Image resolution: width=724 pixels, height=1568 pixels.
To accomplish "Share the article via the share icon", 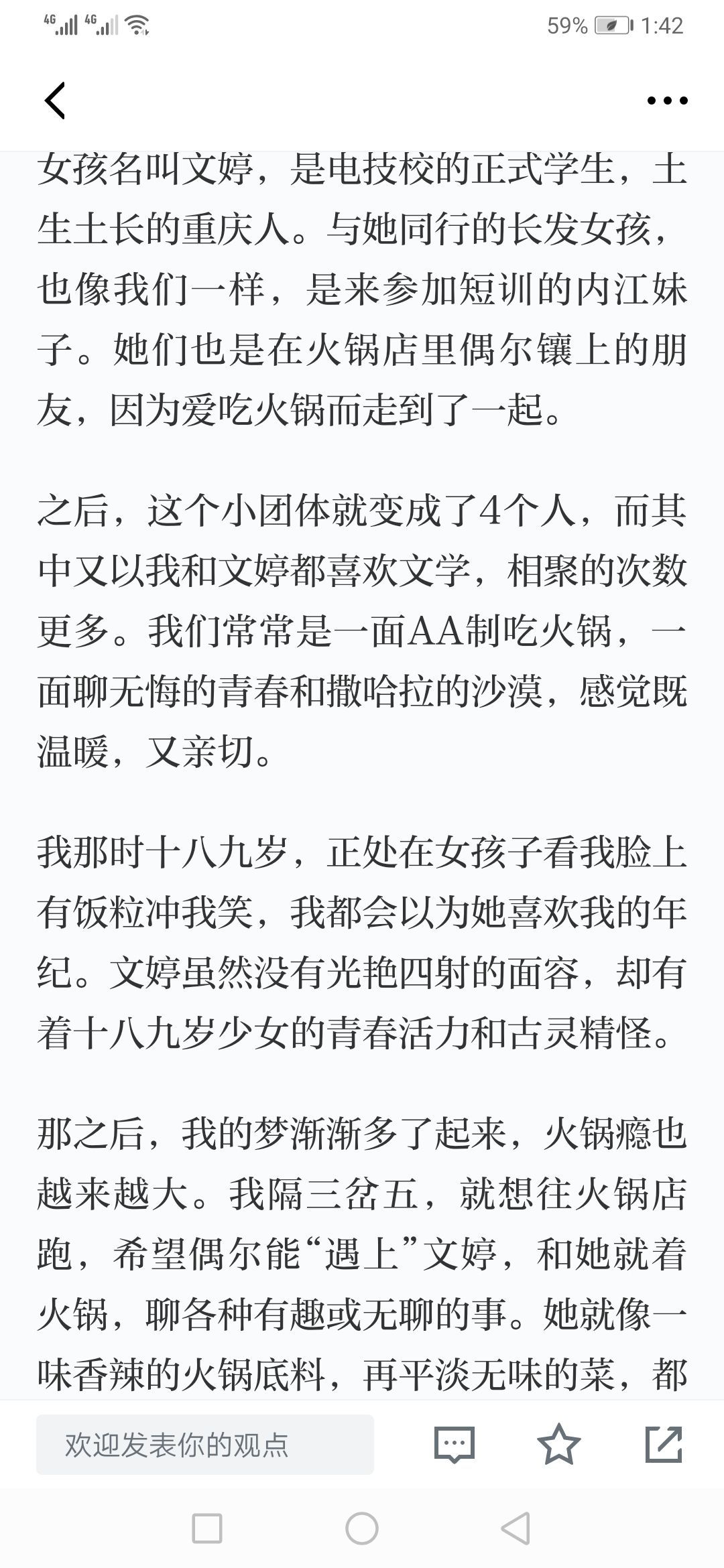I will pos(664,1444).
